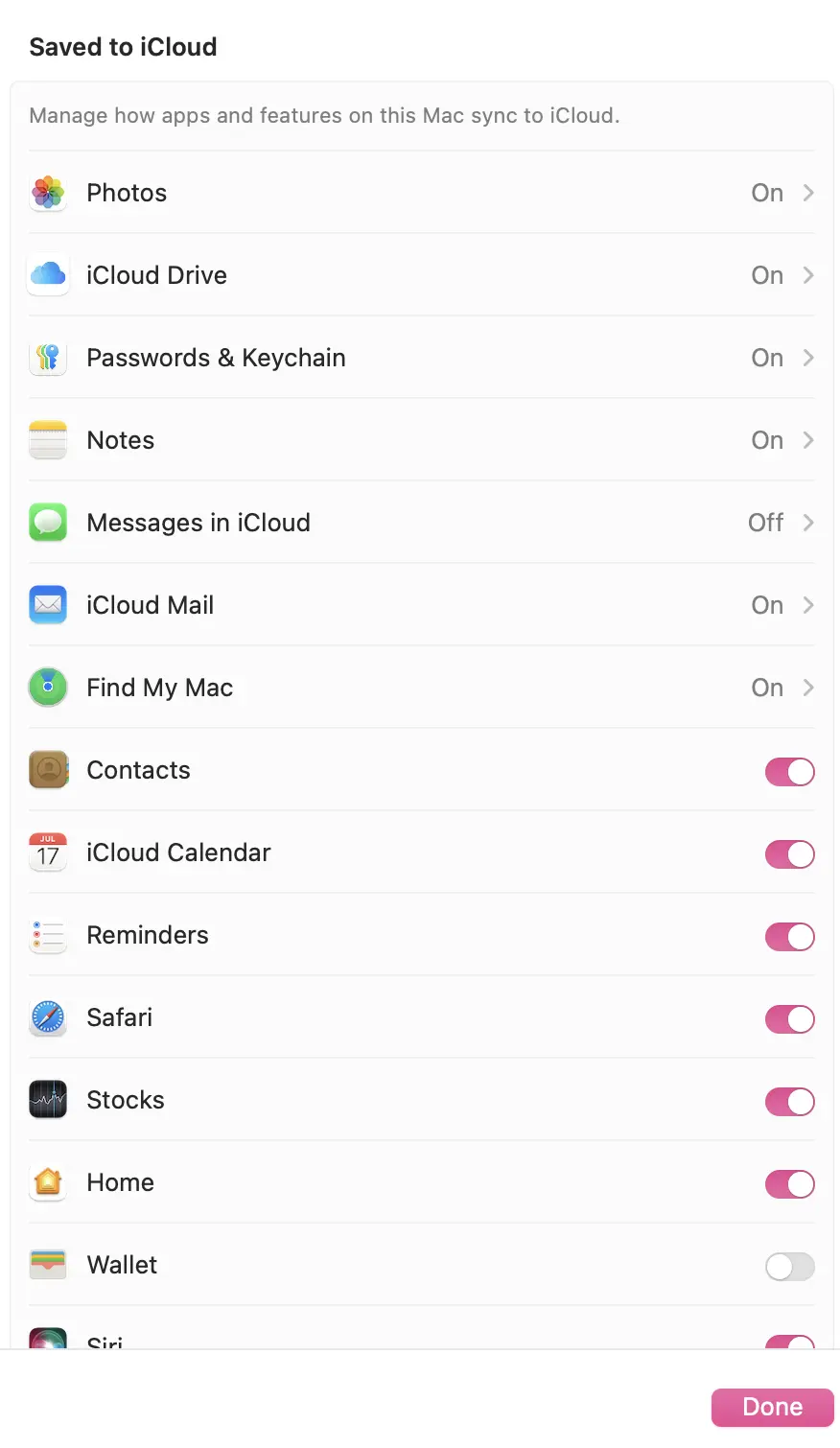Open Notes via its notepad icon
The image size is (840, 1448).
click(x=48, y=440)
